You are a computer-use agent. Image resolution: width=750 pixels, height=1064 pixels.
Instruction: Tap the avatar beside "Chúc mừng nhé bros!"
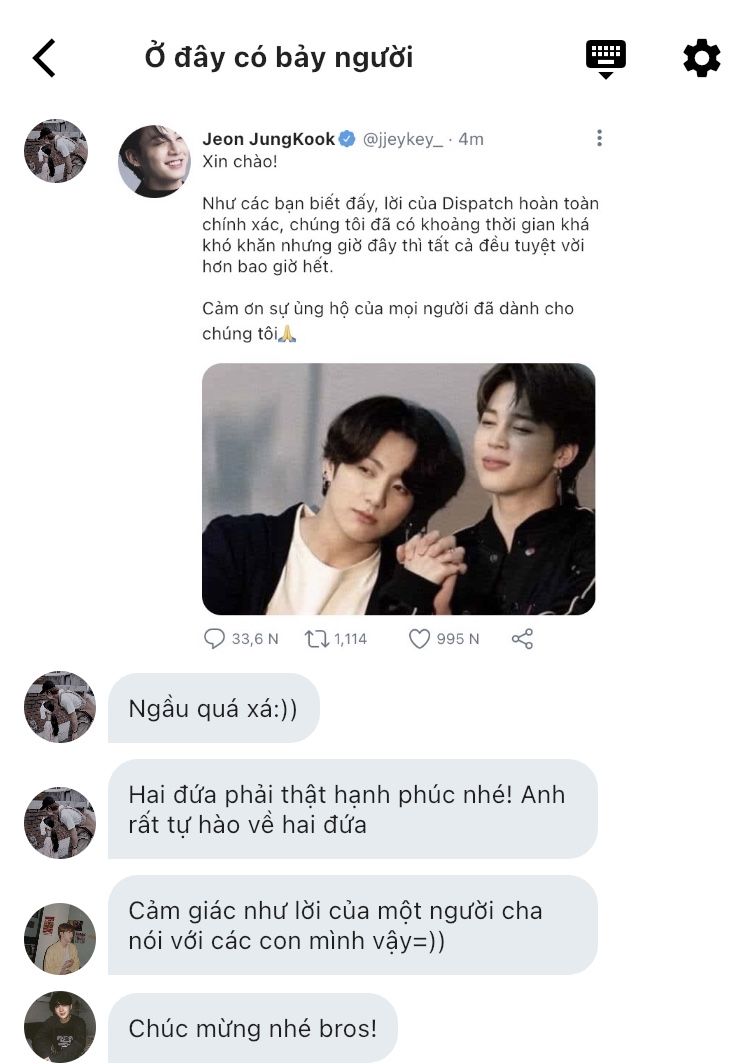pos(60,1027)
